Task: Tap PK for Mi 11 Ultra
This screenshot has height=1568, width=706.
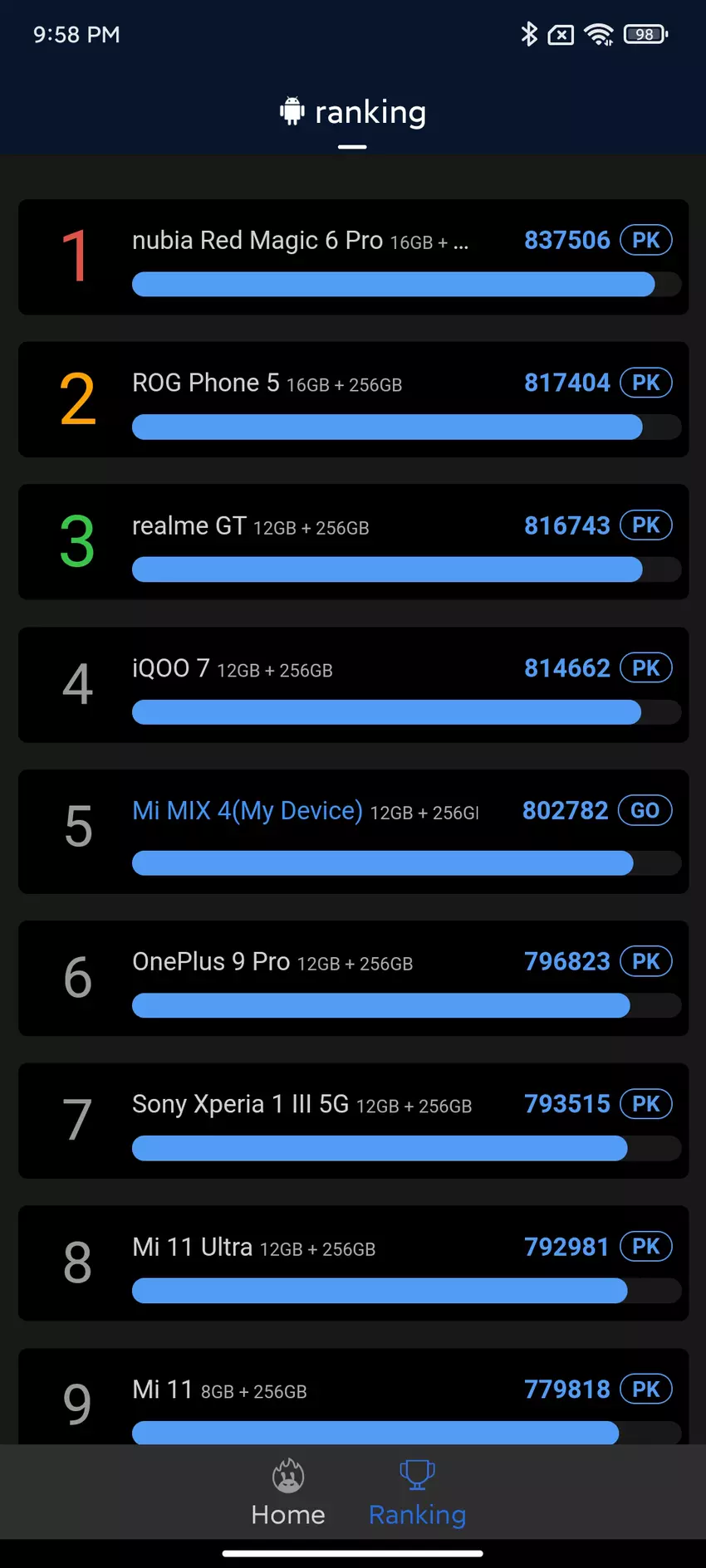Action: [645, 1247]
